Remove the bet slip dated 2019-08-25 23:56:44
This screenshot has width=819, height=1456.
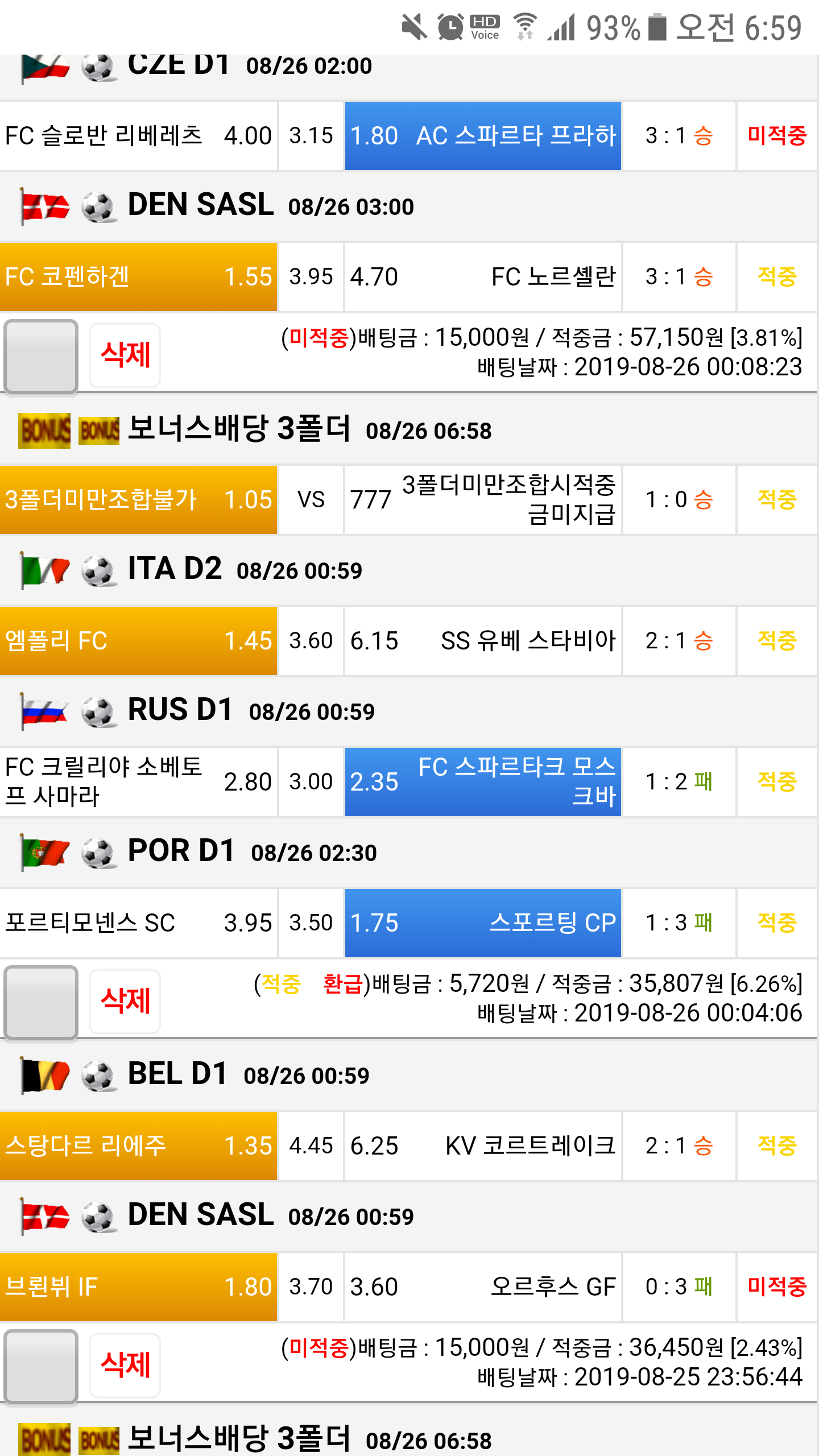pyautogui.click(x=125, y=1365)
